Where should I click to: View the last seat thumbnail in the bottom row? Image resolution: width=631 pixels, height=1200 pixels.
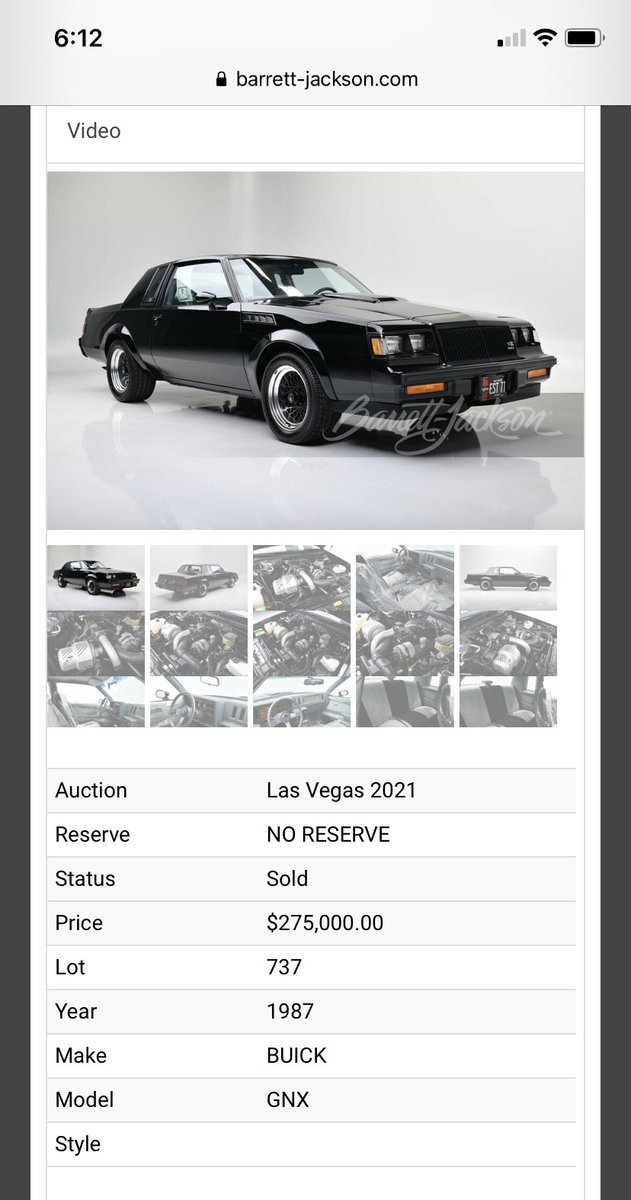[508, 702]
